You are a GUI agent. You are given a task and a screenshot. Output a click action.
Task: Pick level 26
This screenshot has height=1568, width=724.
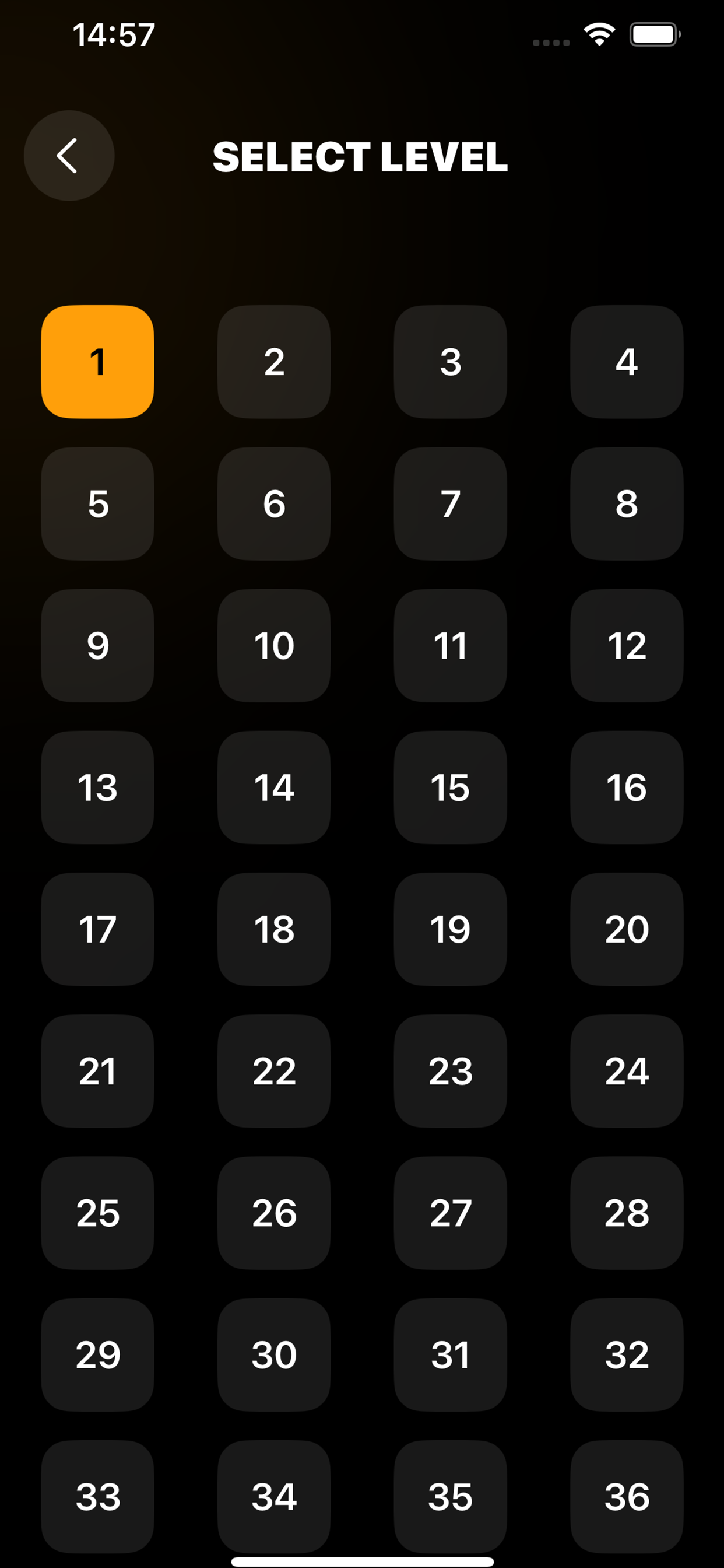tap(274, 1213)
